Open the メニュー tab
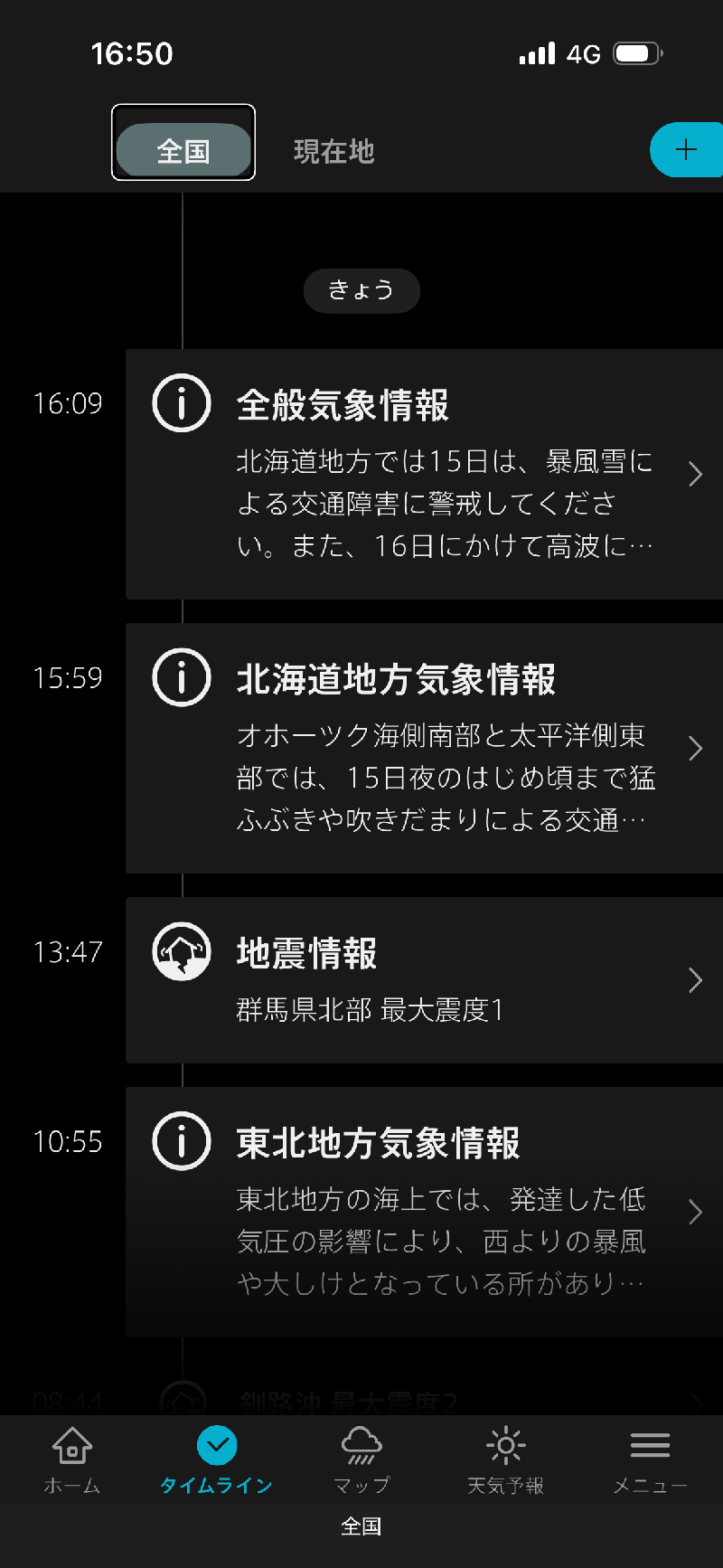Viewport: 723px width, 1568px height. (x=650, y=1459)
